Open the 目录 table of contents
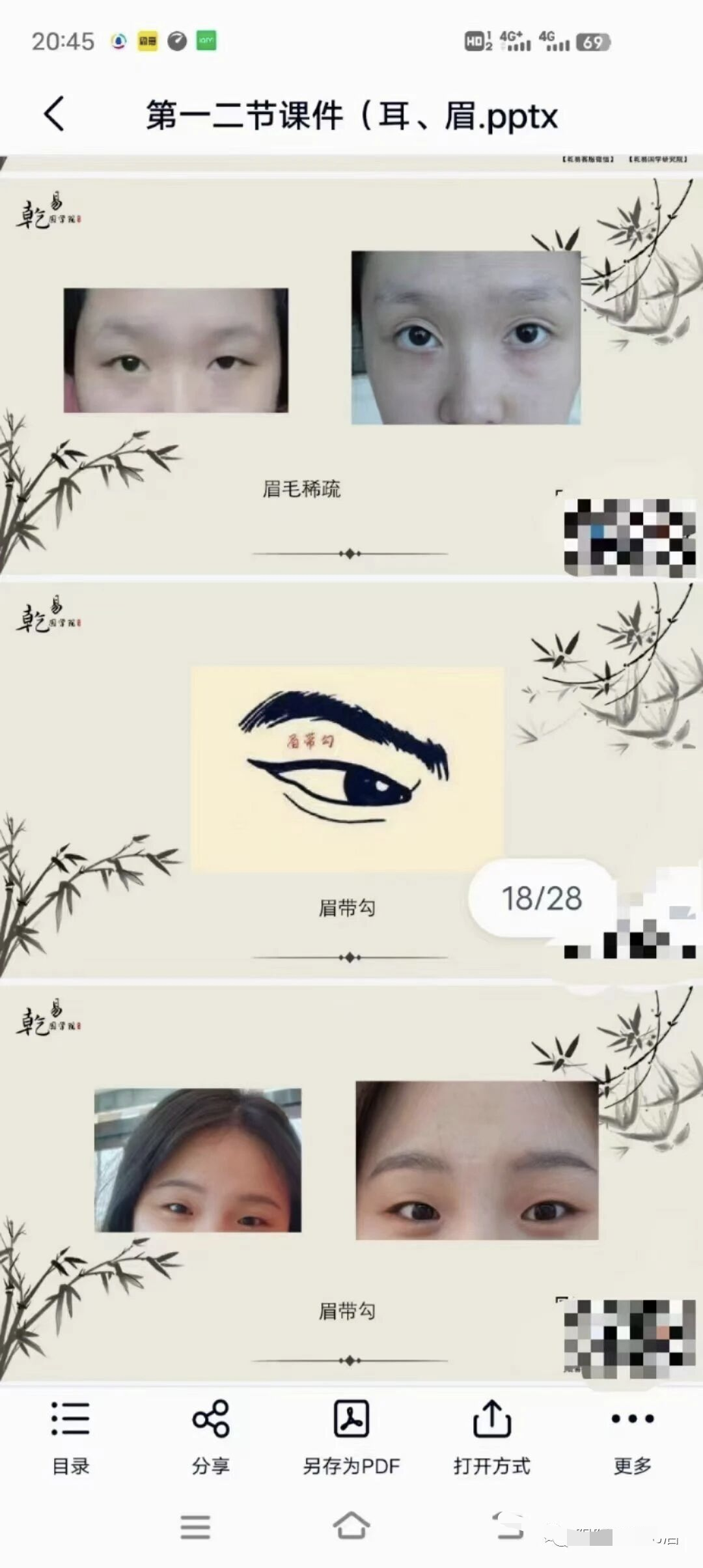 click(x=70, y=1436)
